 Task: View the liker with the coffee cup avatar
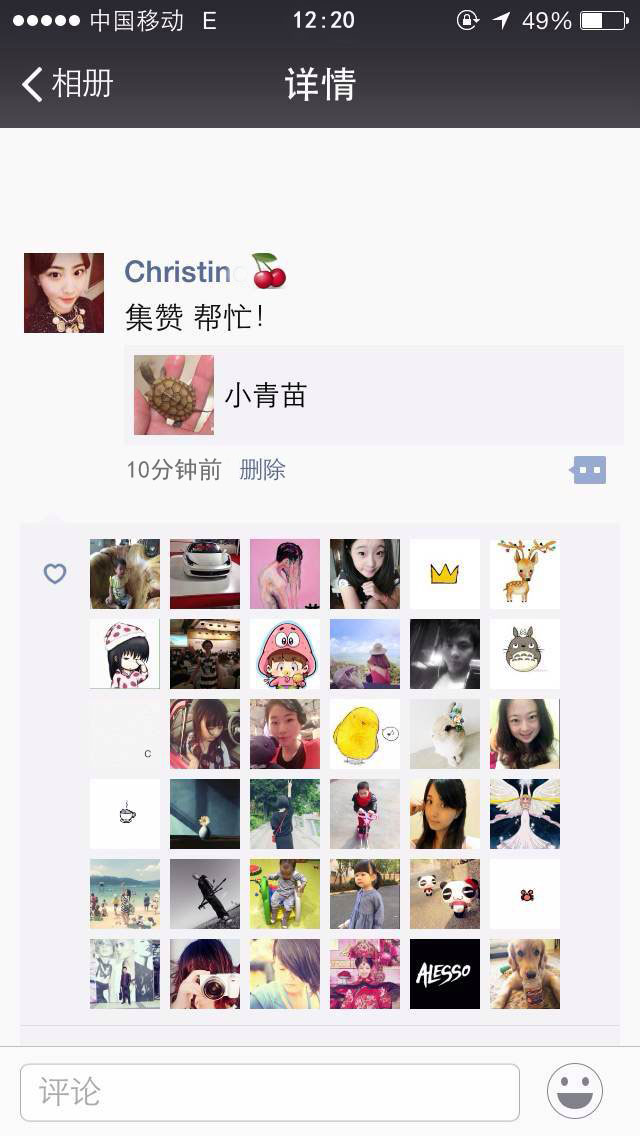pyautogui.click(x=125, y=814)
